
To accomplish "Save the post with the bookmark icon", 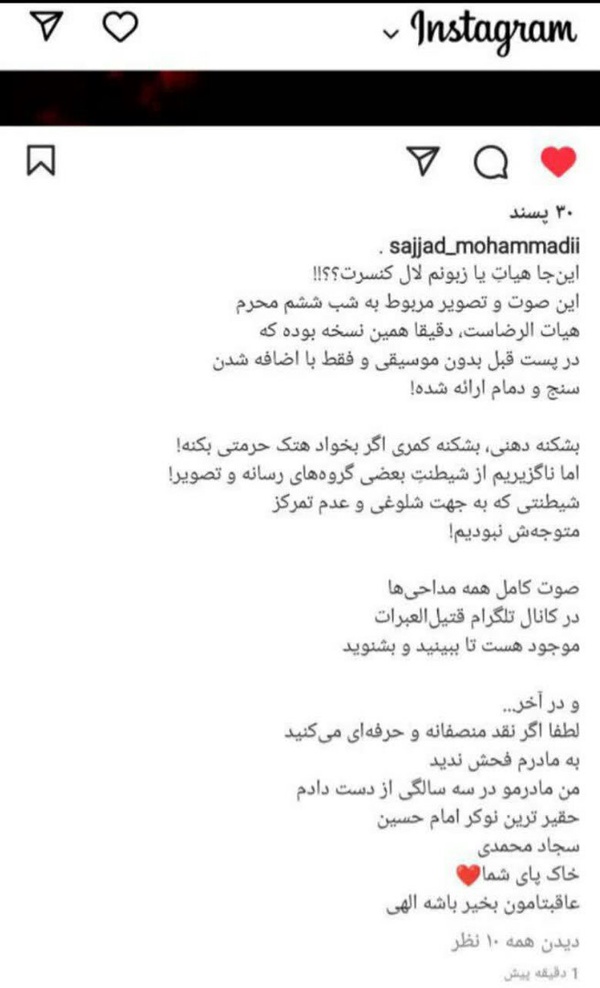I will (41, 161).
